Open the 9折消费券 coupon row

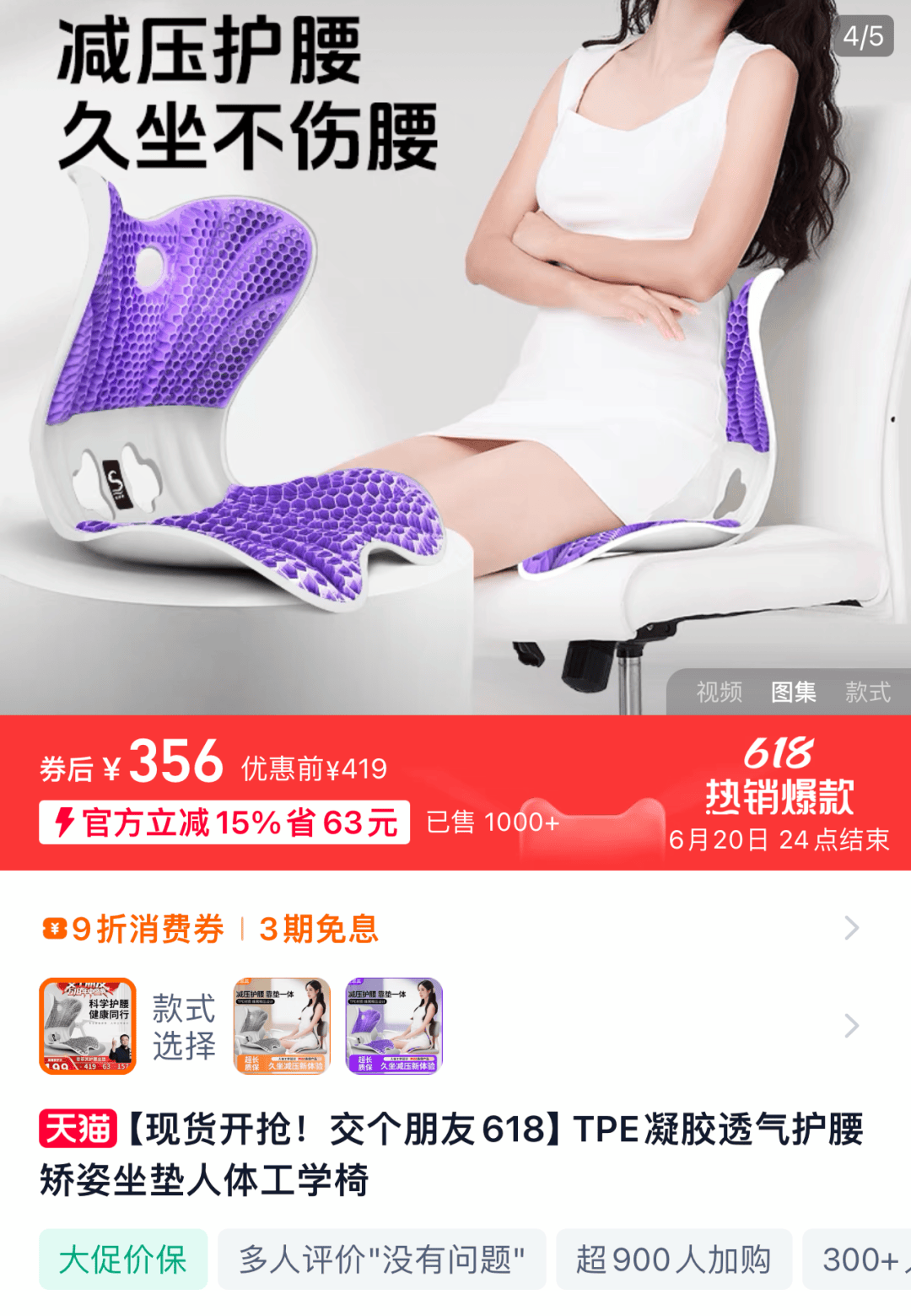pos(211,929)
